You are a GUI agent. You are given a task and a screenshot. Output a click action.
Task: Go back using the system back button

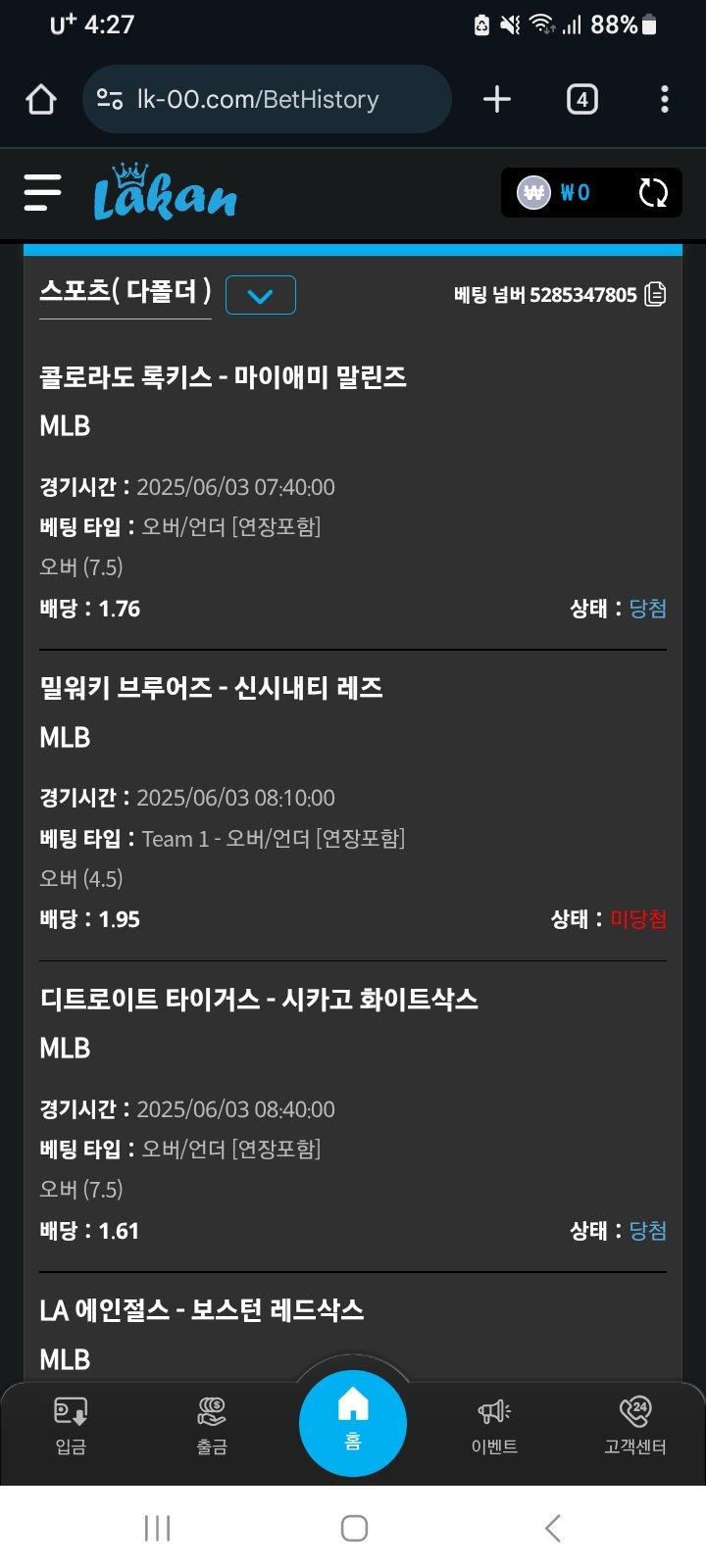point(553,1528)
